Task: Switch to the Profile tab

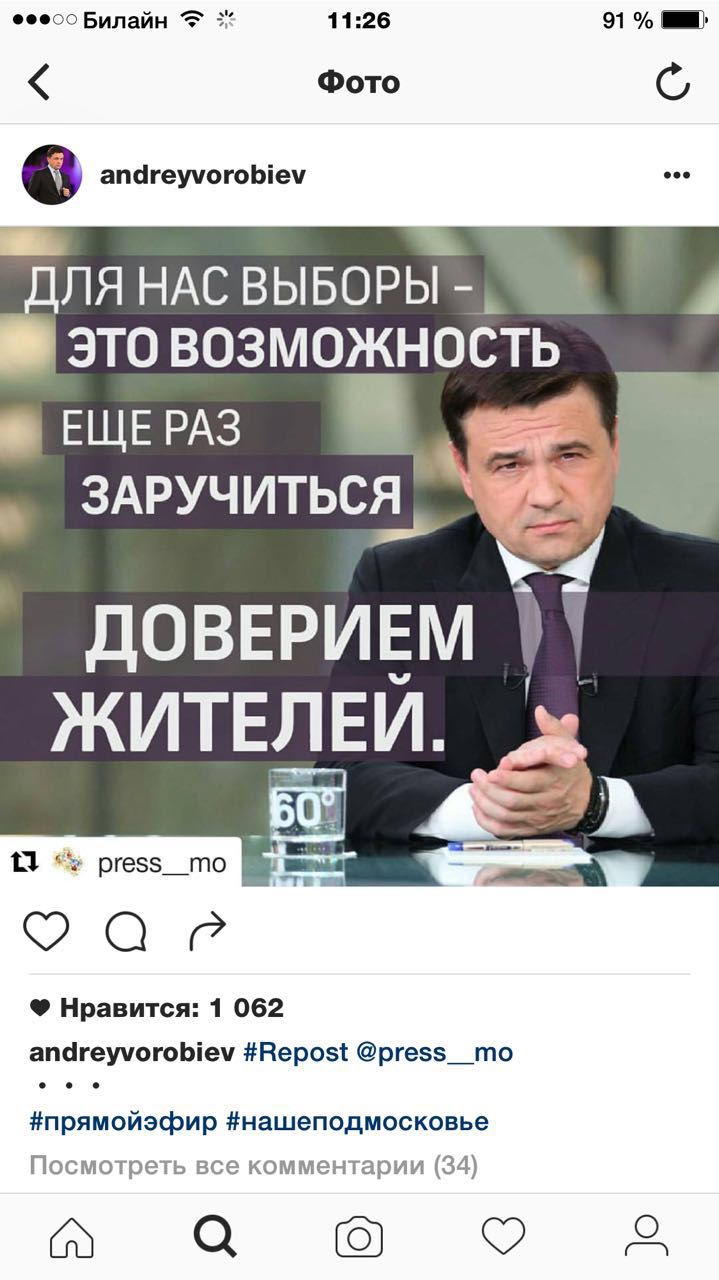Action: click(x=646, y=1237)
